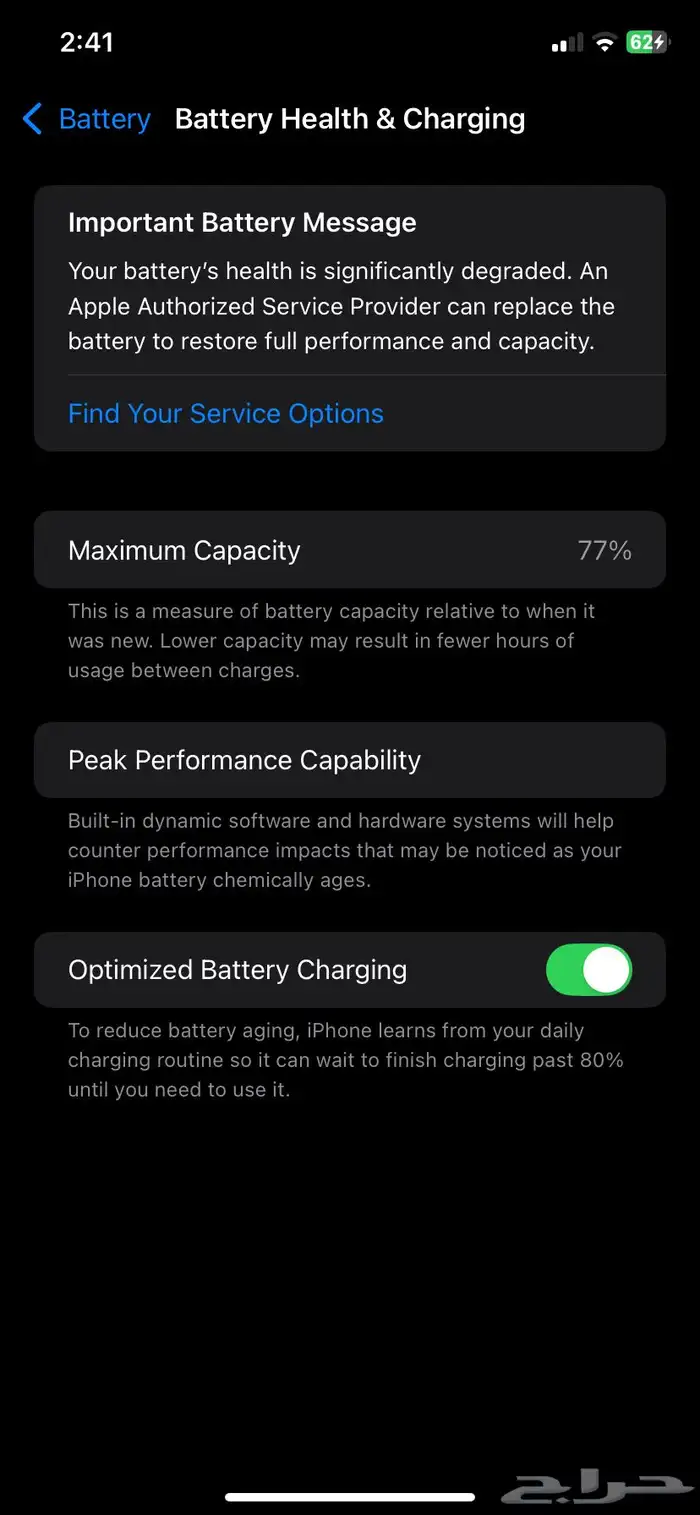Open Find Your Service Options link

click(x=226, y=413)
